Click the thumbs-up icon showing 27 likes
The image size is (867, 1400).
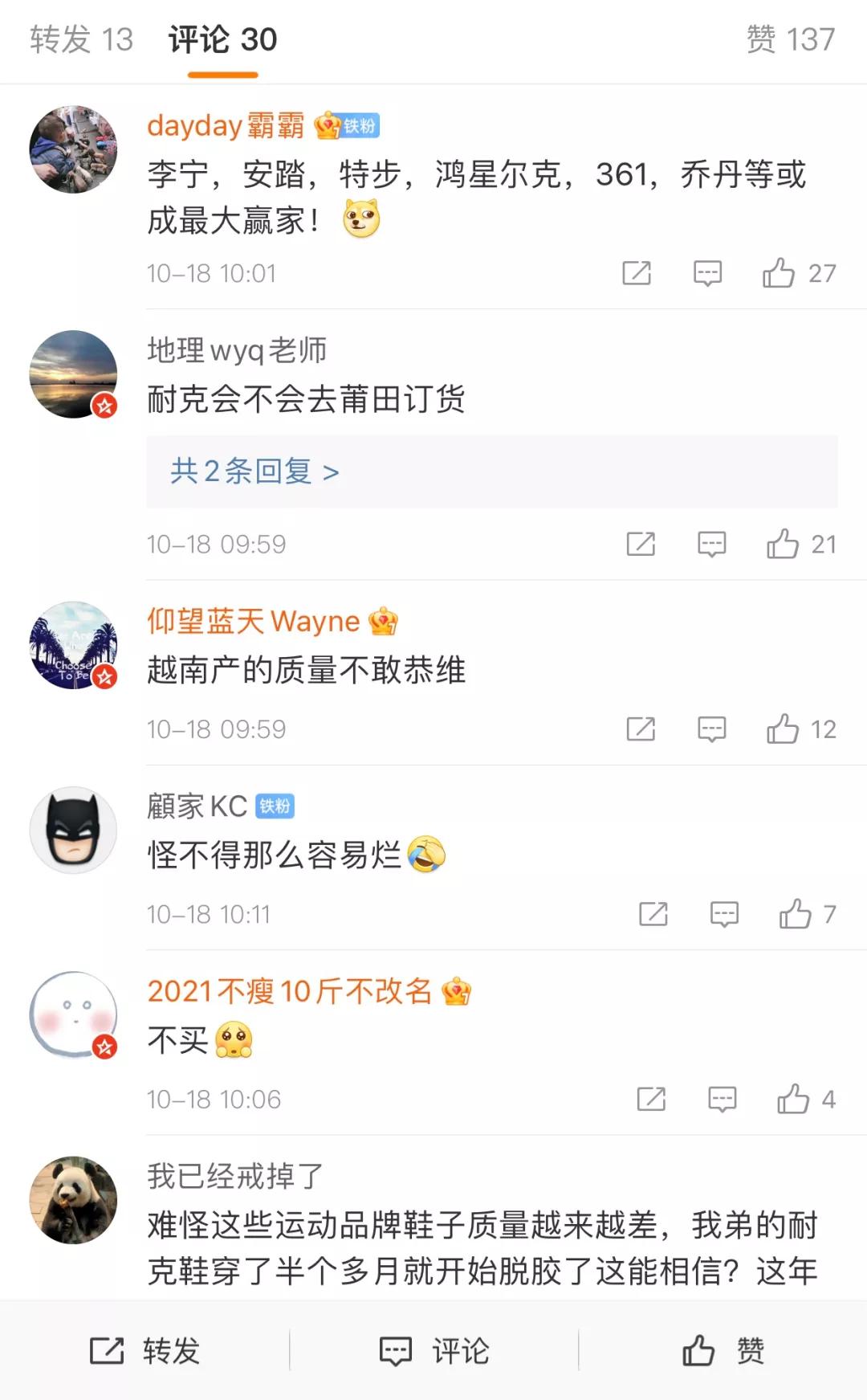point(780,273)
